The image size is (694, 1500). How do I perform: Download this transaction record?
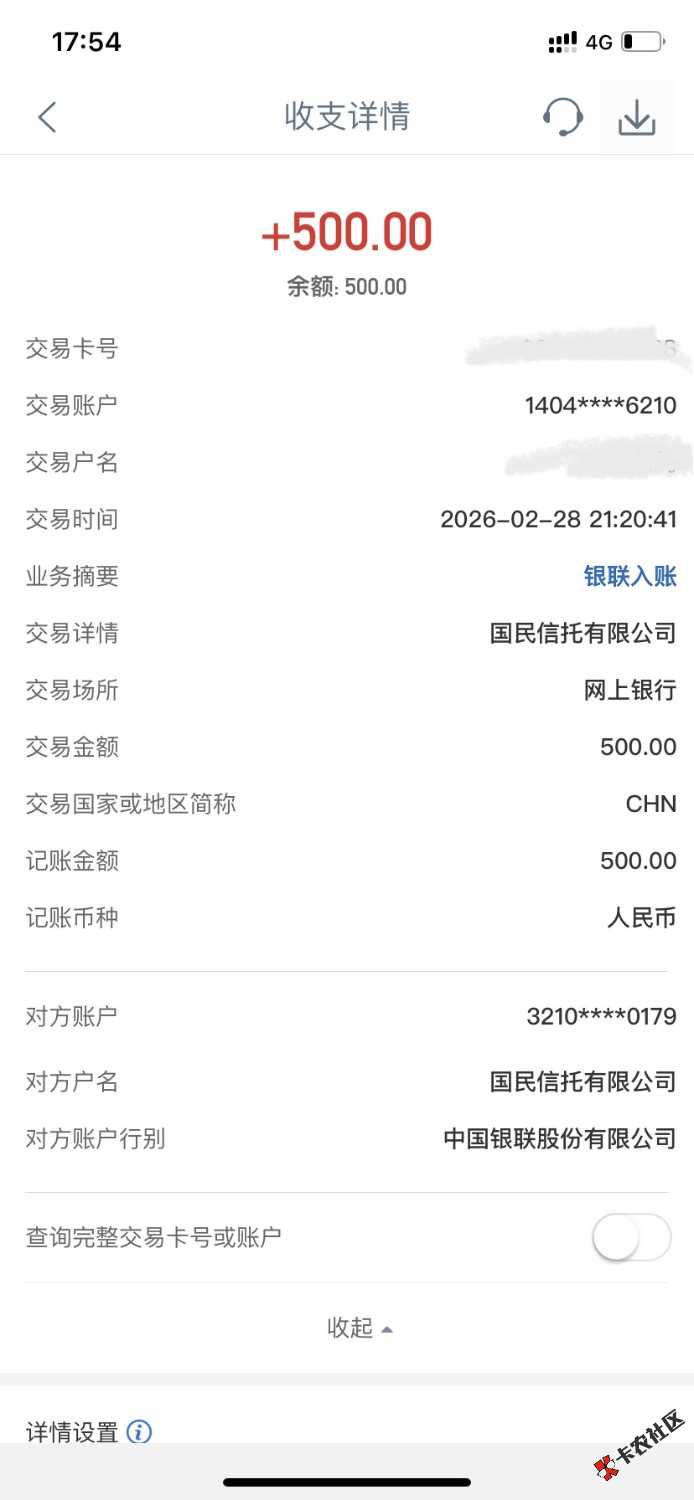click(x=637, y=118)
